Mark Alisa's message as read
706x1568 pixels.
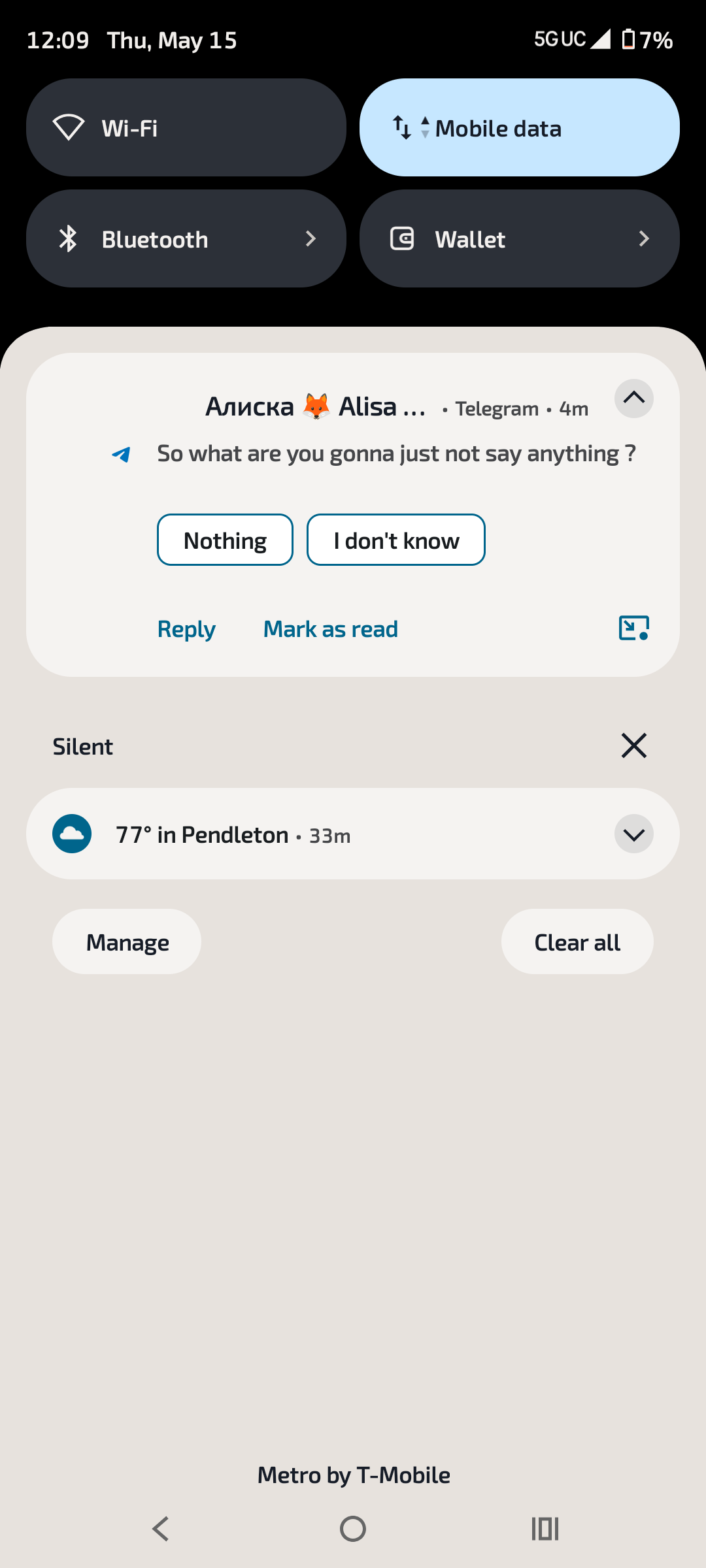coord(331,629)
